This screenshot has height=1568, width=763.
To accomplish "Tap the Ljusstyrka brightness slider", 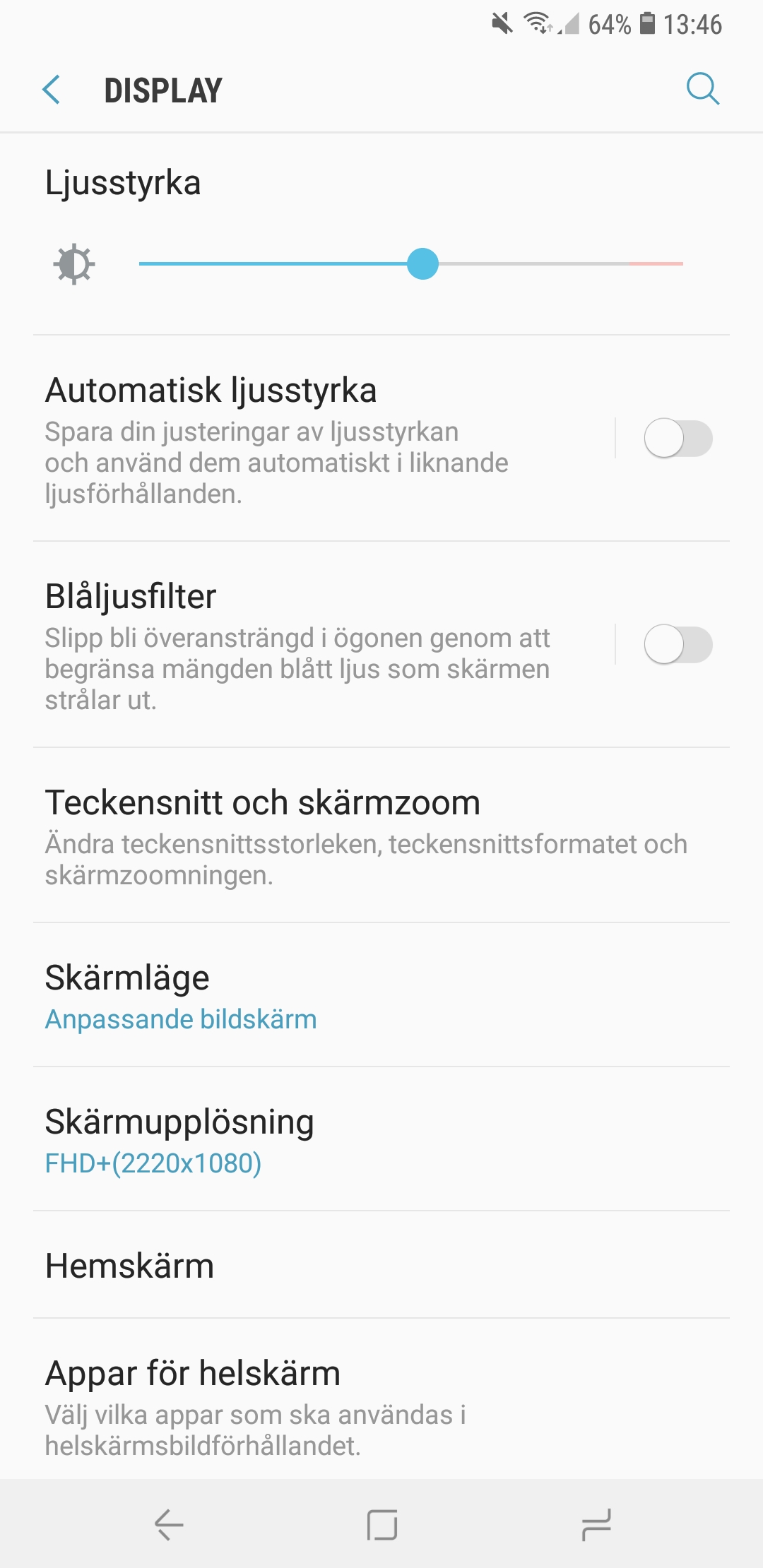I will 422,264.
